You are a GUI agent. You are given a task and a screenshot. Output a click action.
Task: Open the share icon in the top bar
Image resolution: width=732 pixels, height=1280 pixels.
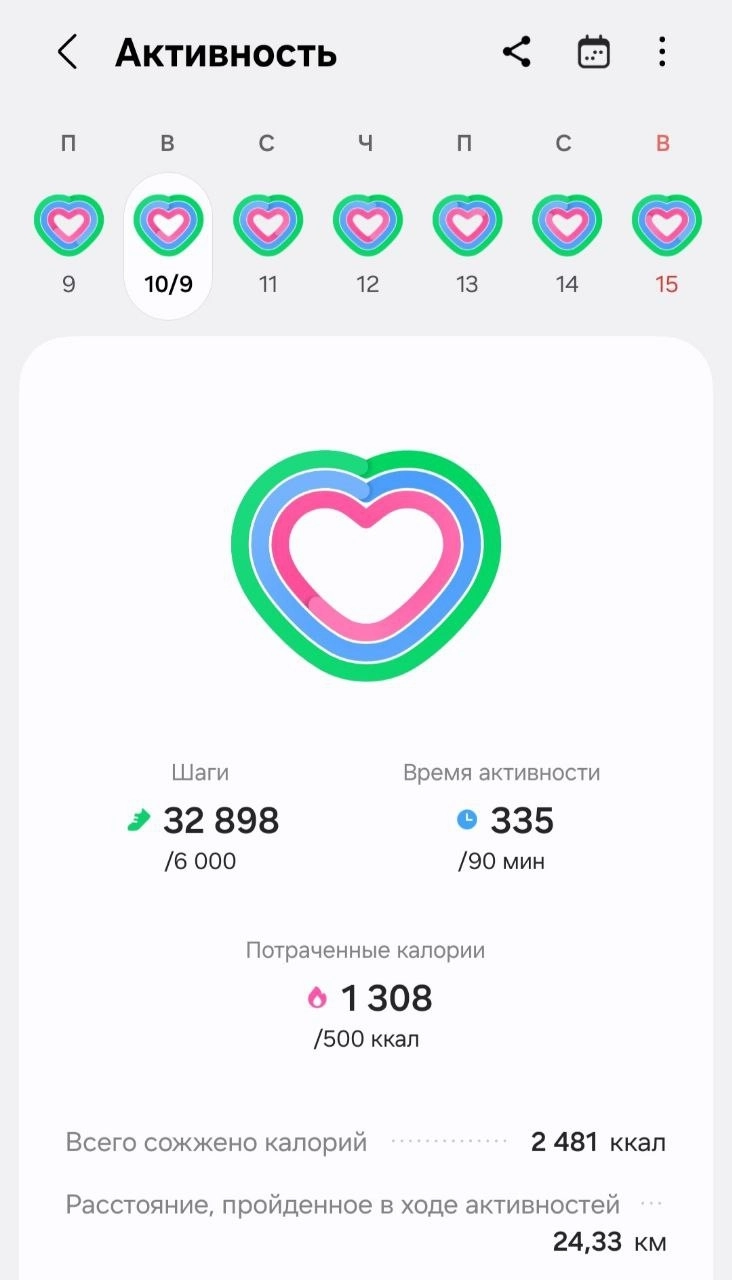(x=516, y=52)
